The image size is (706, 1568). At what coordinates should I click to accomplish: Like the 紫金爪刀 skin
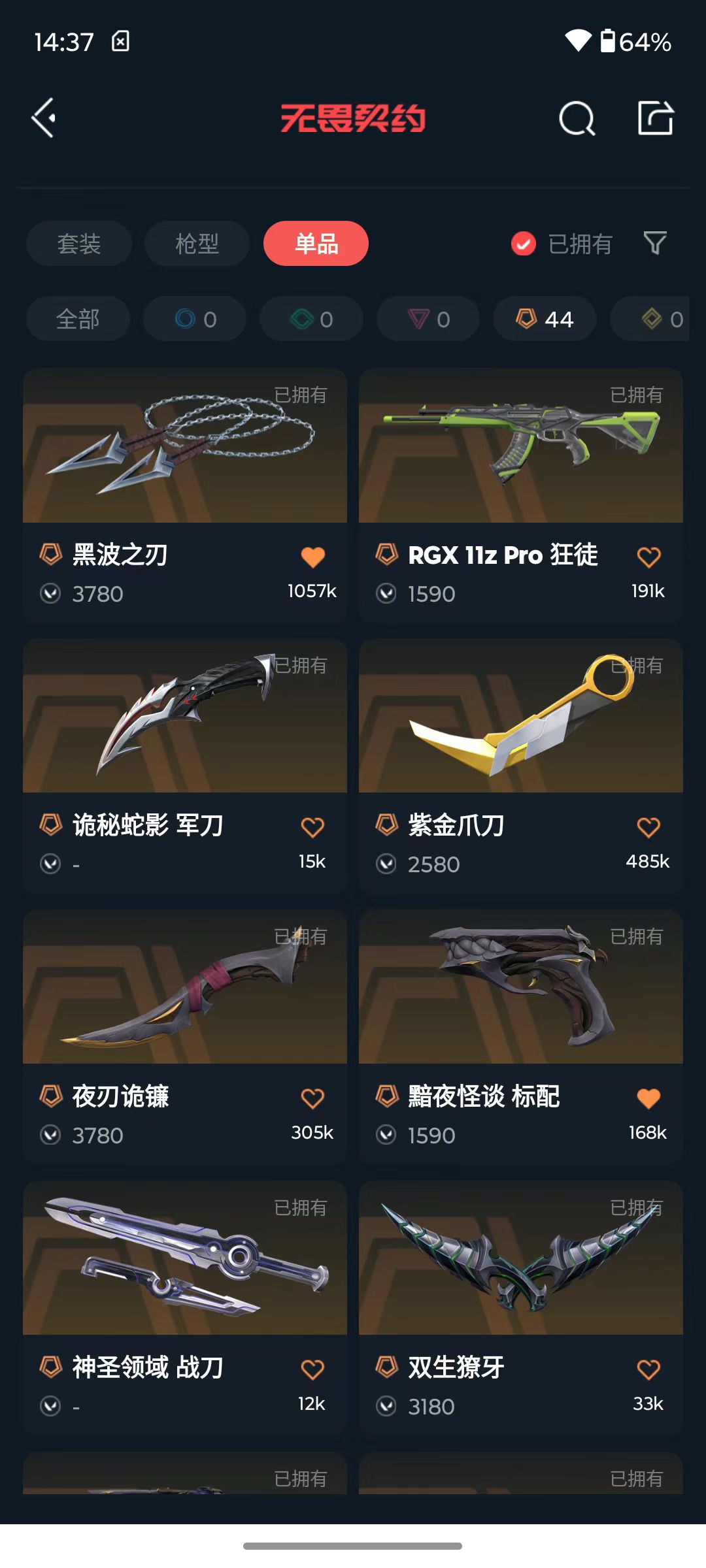tap(648, 828)
